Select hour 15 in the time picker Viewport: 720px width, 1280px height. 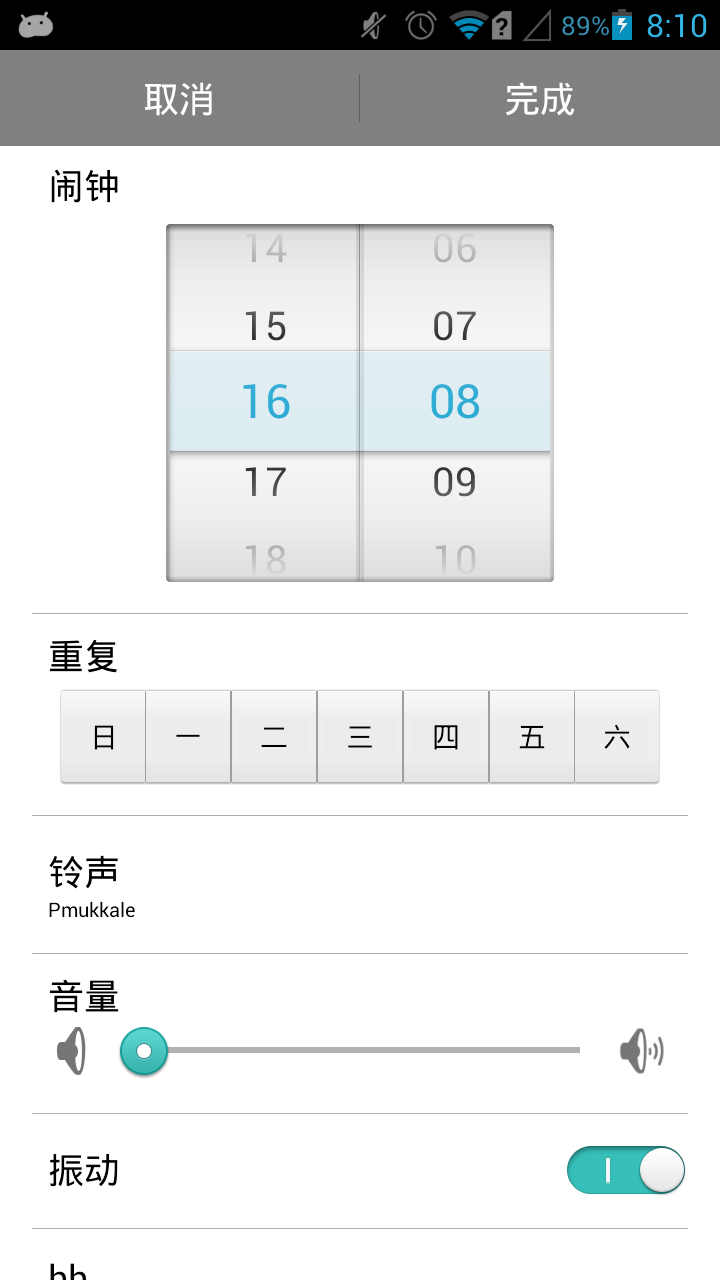265,326
